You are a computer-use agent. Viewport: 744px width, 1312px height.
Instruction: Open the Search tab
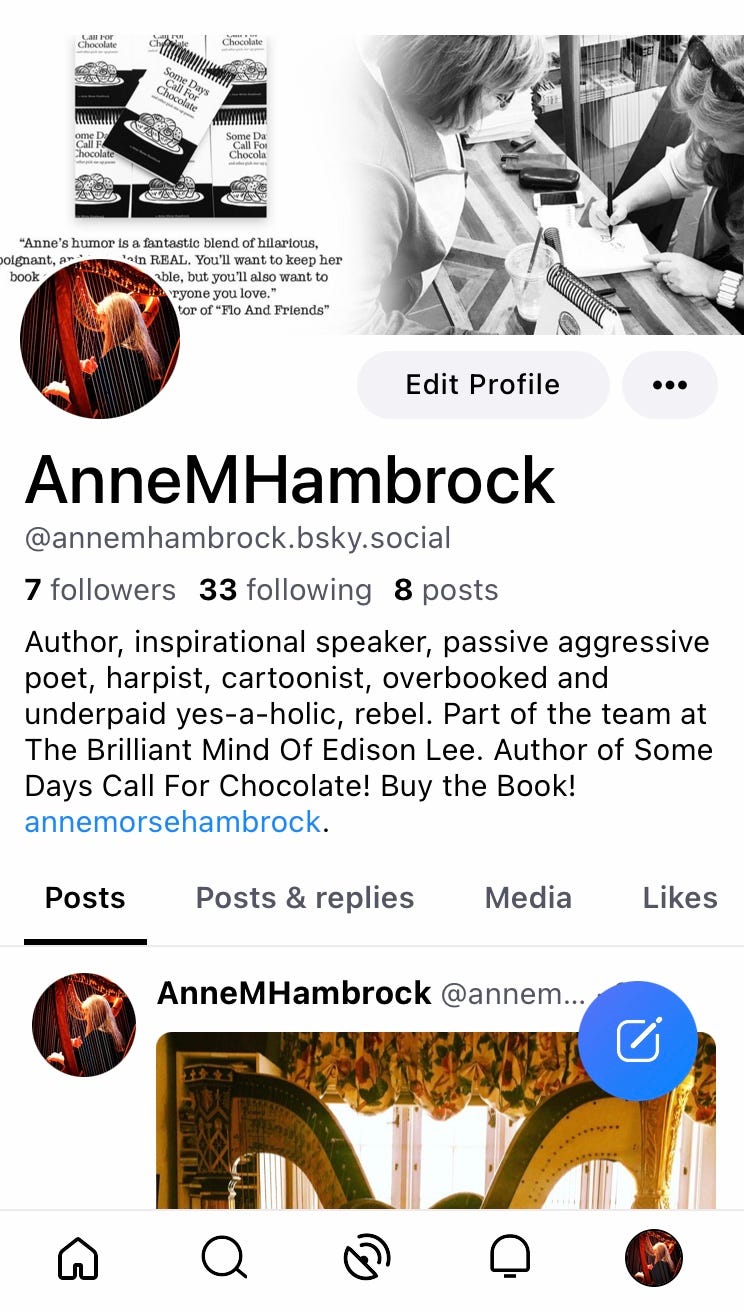223,1257
